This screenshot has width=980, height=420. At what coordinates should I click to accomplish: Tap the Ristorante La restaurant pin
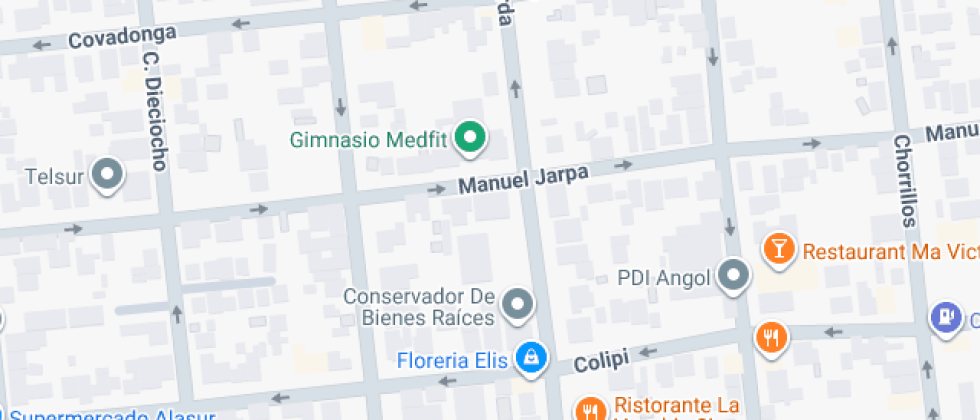[x=590, y=408]
